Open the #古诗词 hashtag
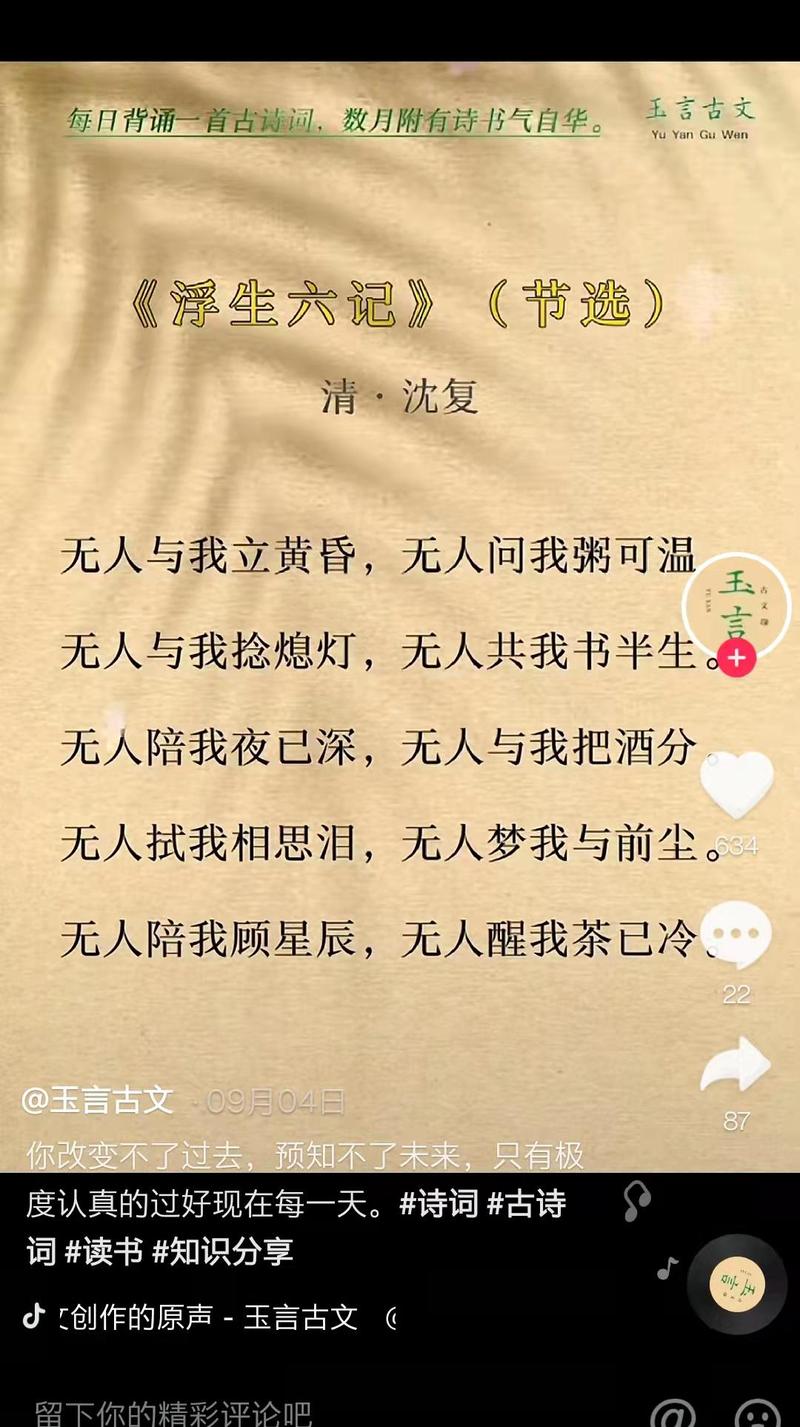This screenshot has width=800, height=1427. coord(527,1203)
